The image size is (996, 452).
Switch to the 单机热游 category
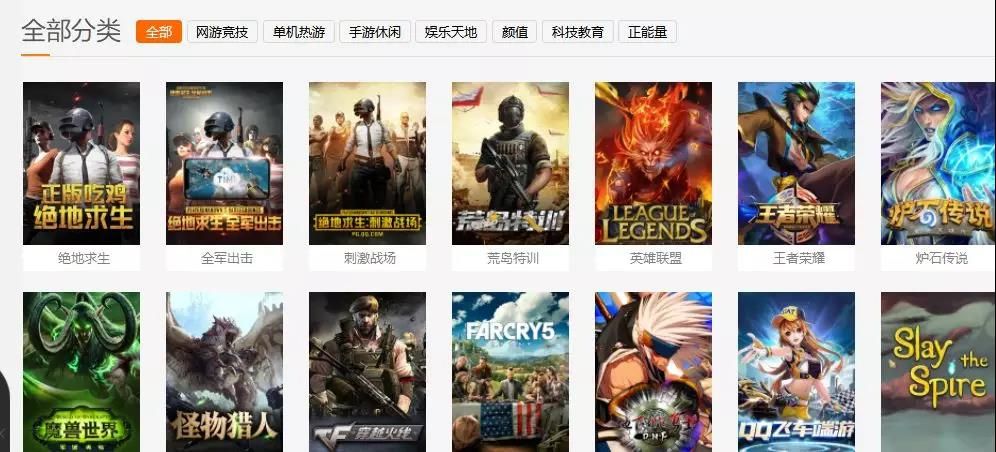click(300, 32)
